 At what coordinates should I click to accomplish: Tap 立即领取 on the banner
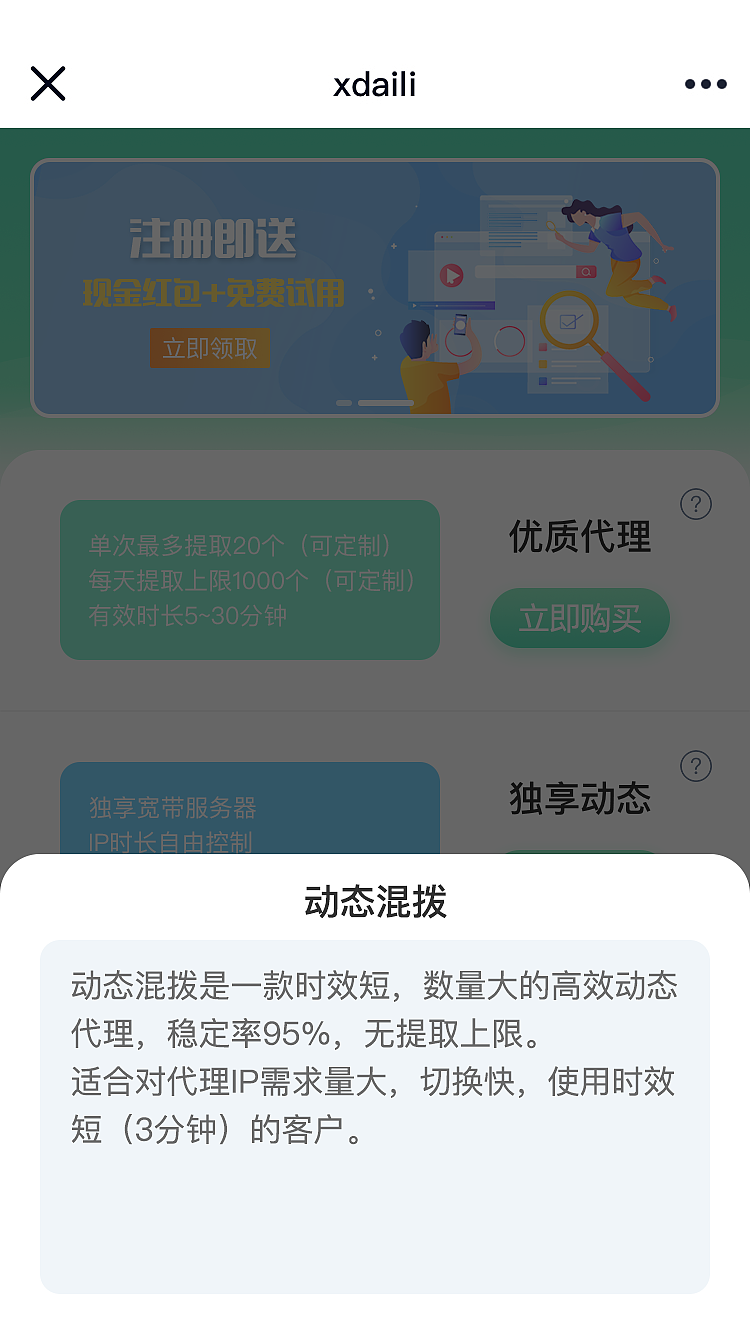(x=210, y=348)
